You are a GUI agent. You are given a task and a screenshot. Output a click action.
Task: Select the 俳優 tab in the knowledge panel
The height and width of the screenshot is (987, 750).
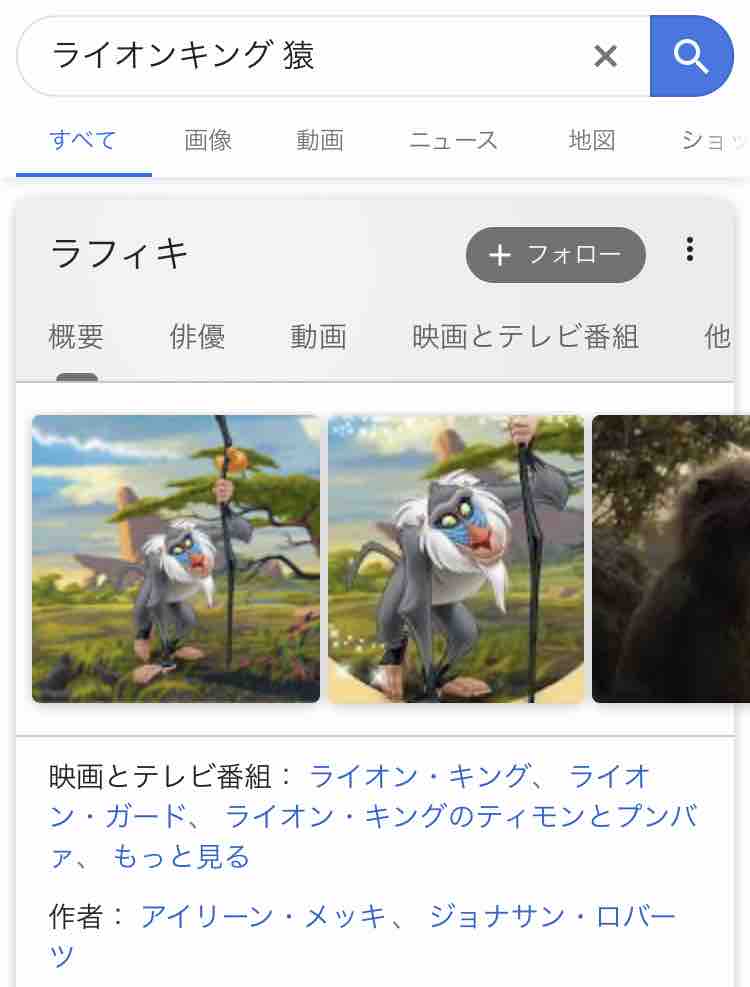(197, 338)
